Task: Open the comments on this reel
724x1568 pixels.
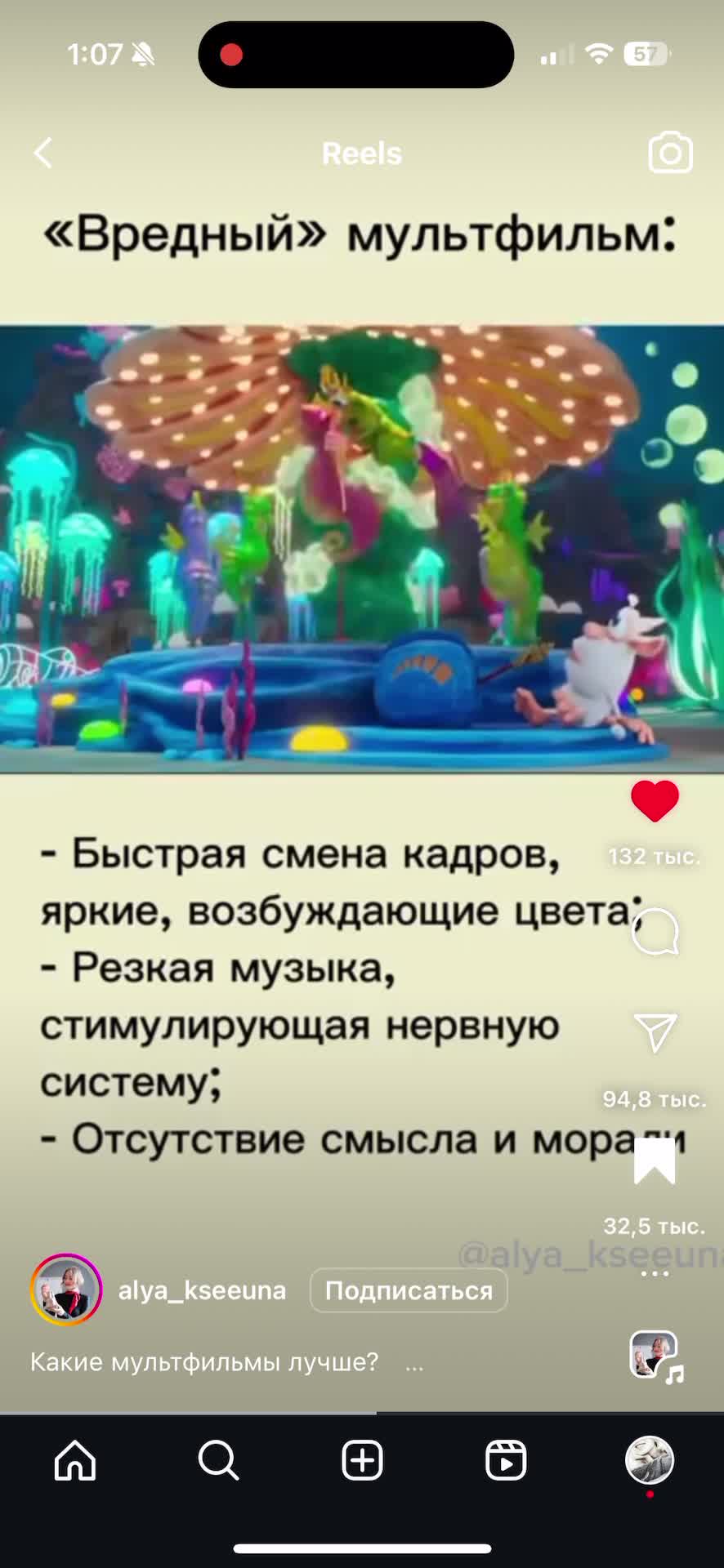Action: click(655, 932)
